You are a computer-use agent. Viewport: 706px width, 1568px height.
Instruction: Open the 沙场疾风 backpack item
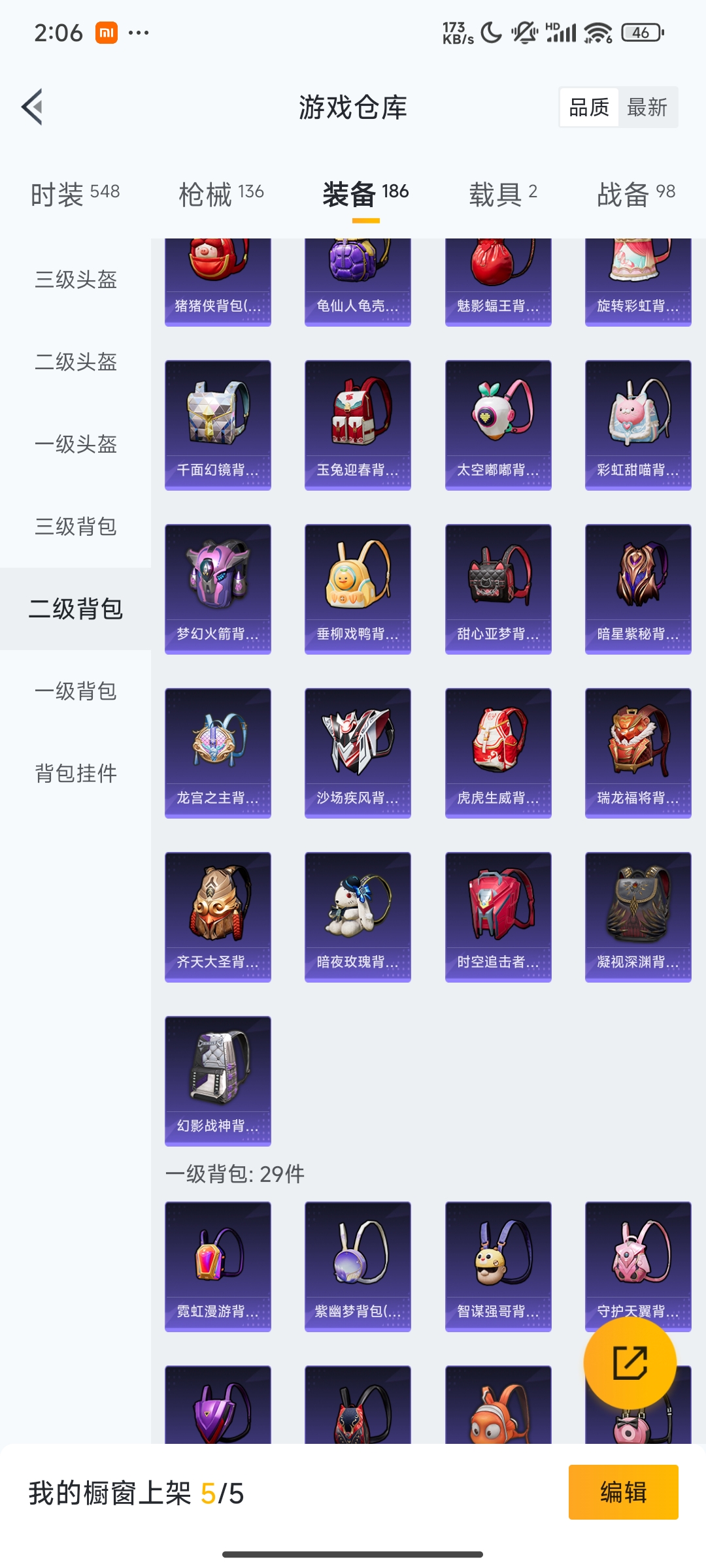(358, 753)
